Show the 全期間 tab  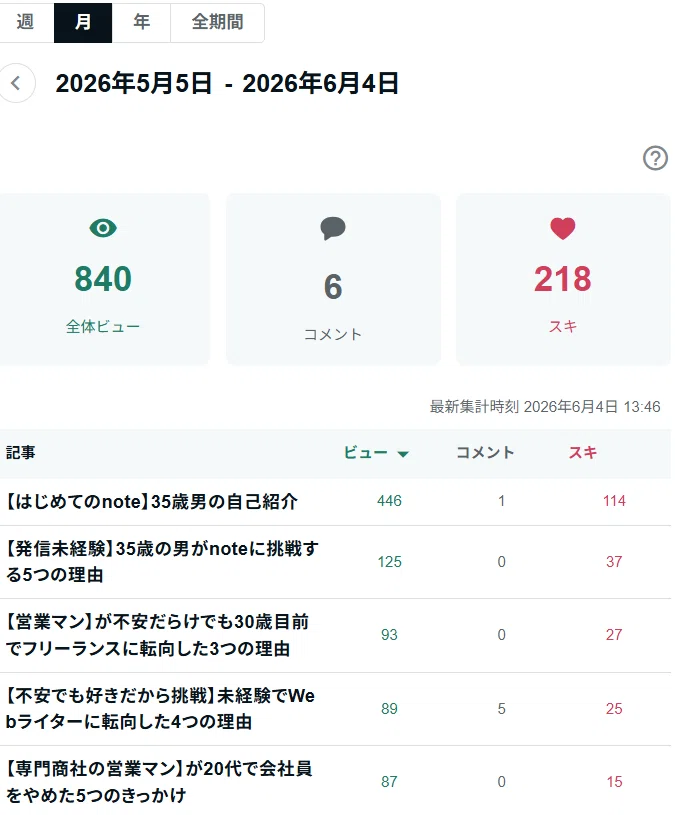coord(217,23)
